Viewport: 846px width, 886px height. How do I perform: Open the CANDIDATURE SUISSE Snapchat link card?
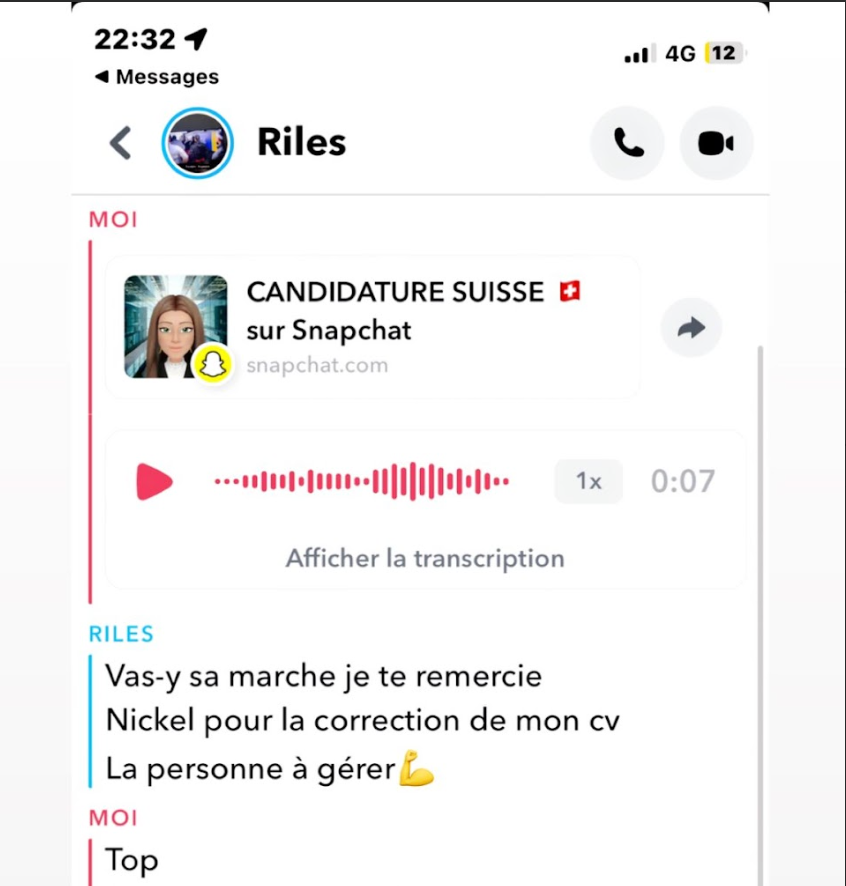coord(372,327)
